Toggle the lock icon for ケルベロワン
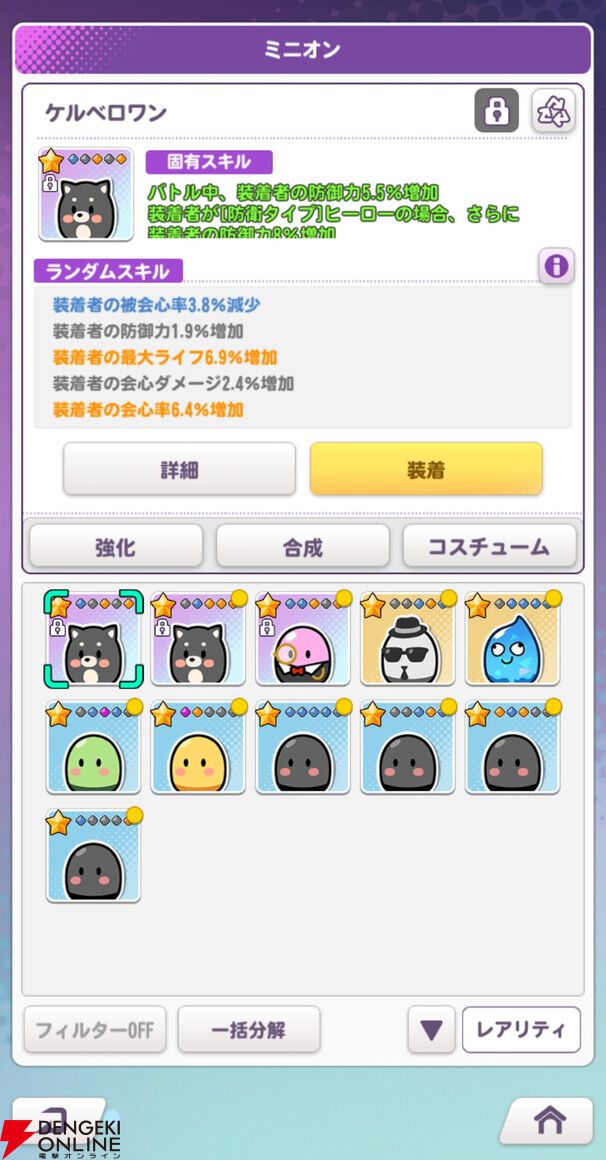This screenshot has height=1160, width=606. (496, 111)
